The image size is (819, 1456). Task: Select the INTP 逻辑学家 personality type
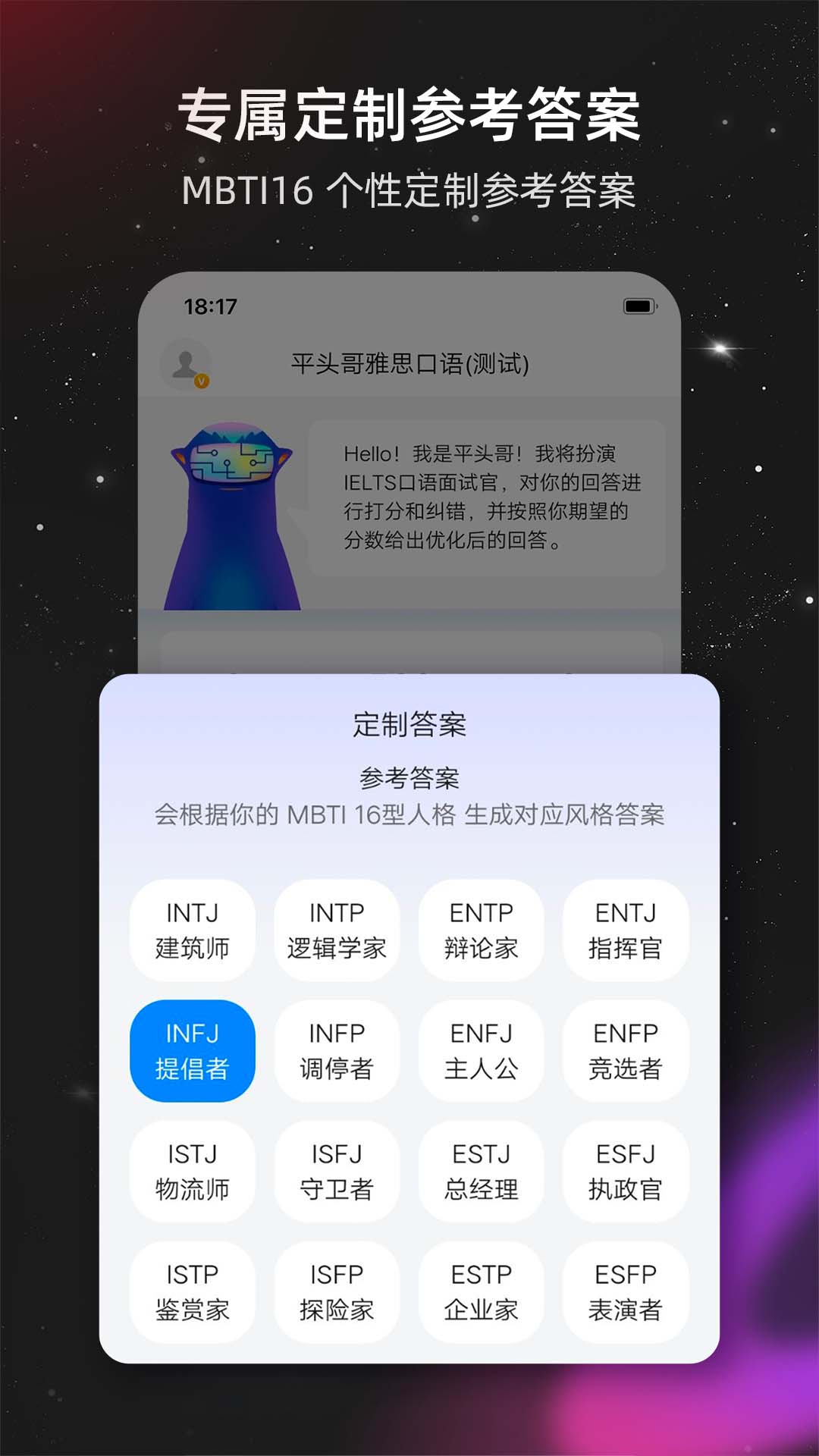pos(337,931)
